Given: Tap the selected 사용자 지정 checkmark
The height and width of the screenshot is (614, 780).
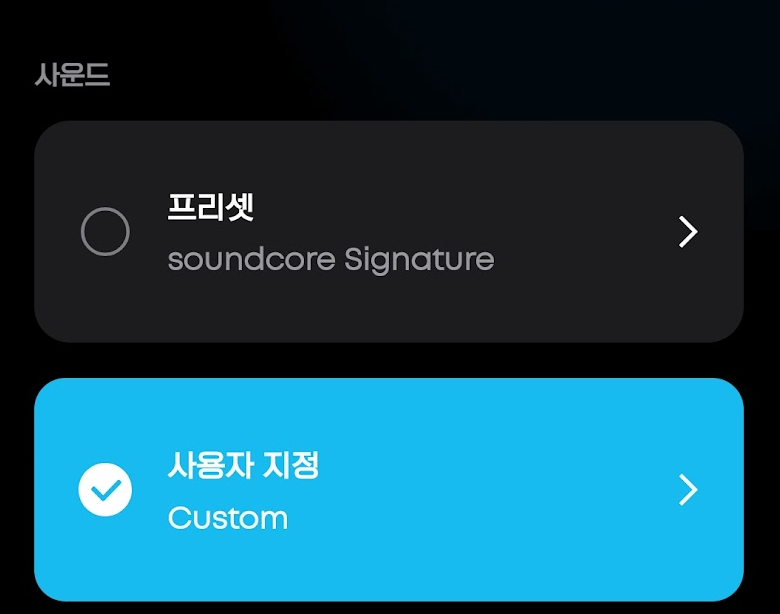Looking at the screenshot, I should (105, 490).
